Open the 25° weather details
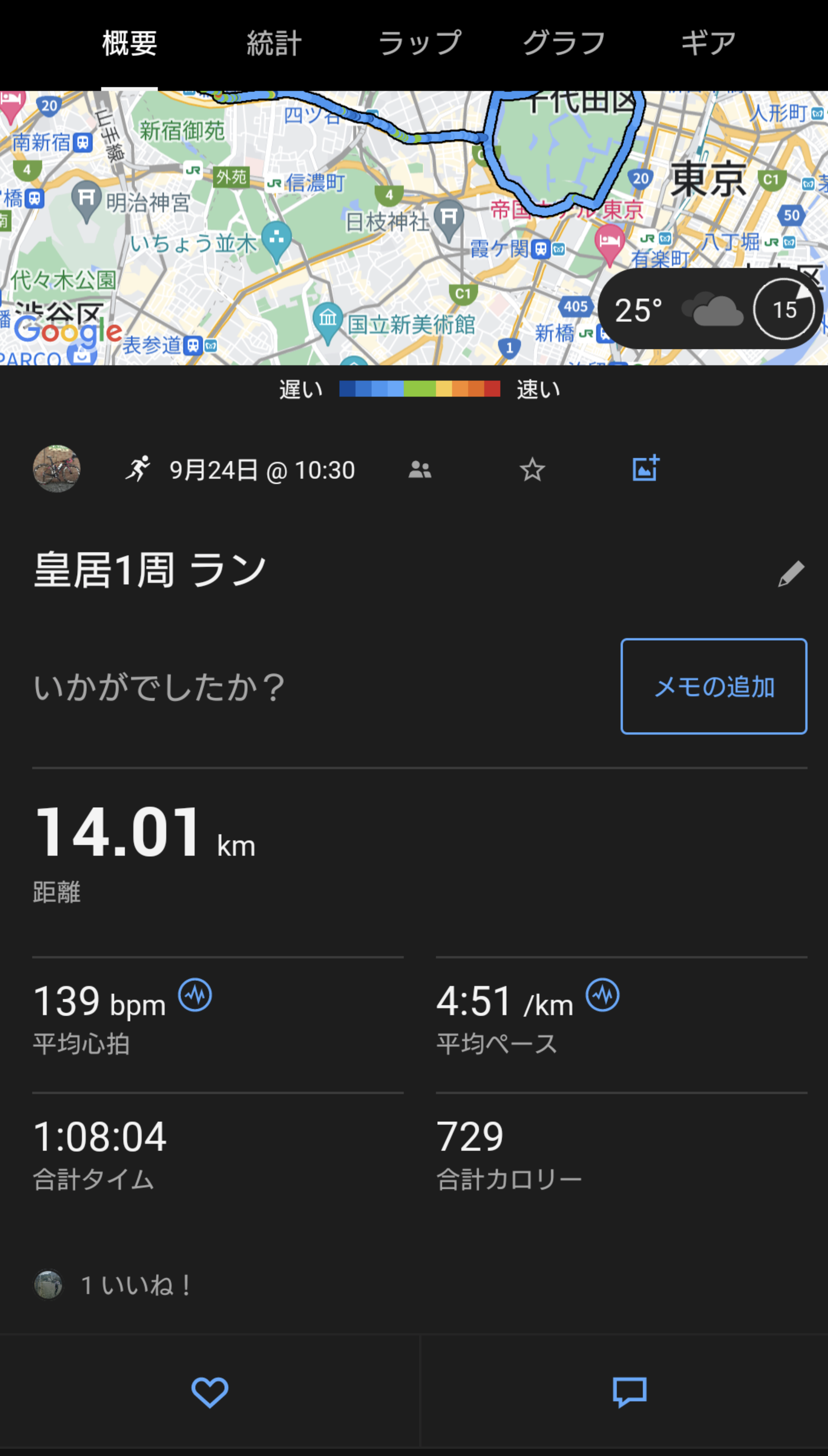The width and height of the screenshot is (828, 1456). (x=709, y=310)
